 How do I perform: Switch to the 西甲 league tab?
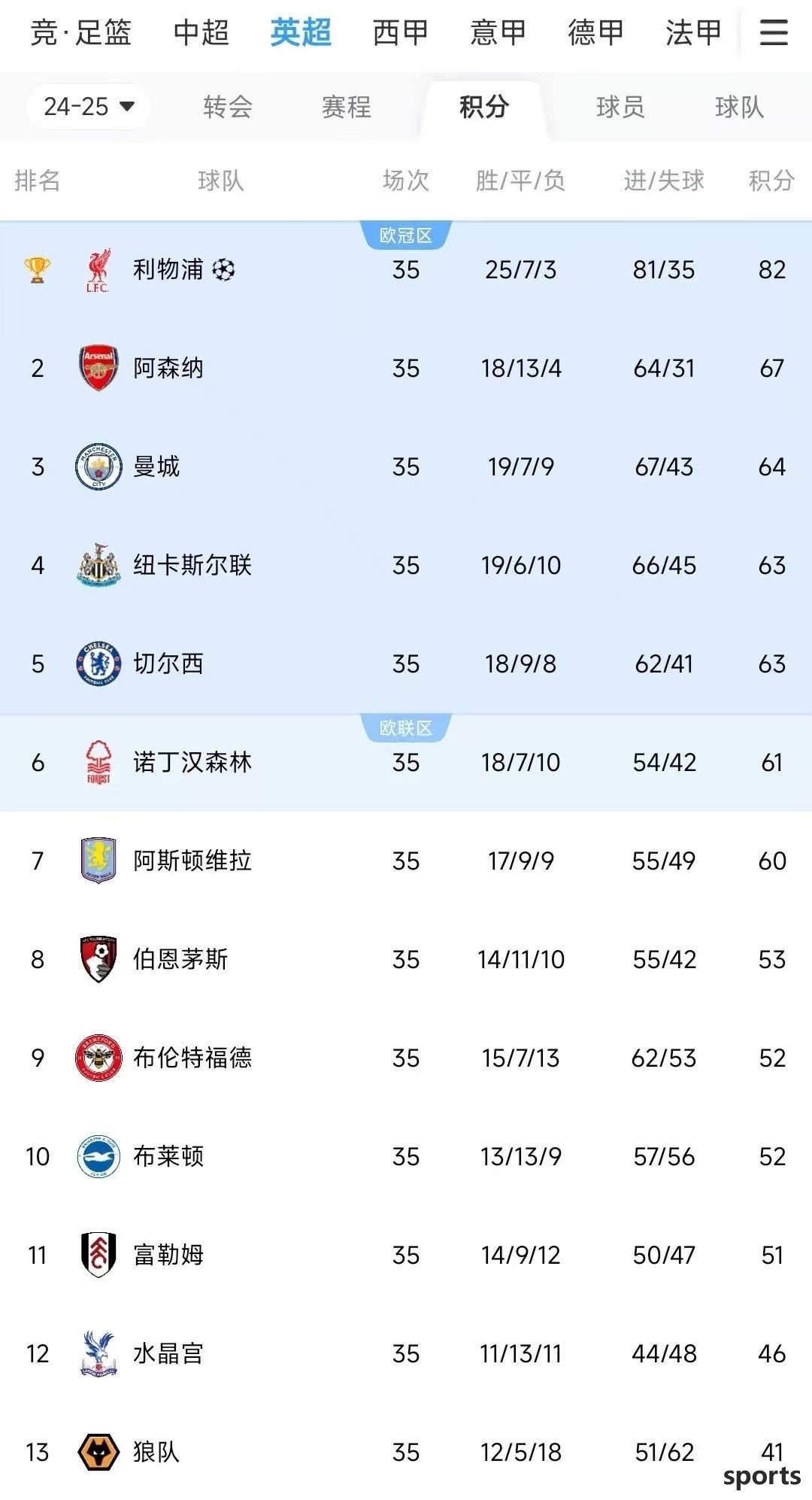(400, 32)
